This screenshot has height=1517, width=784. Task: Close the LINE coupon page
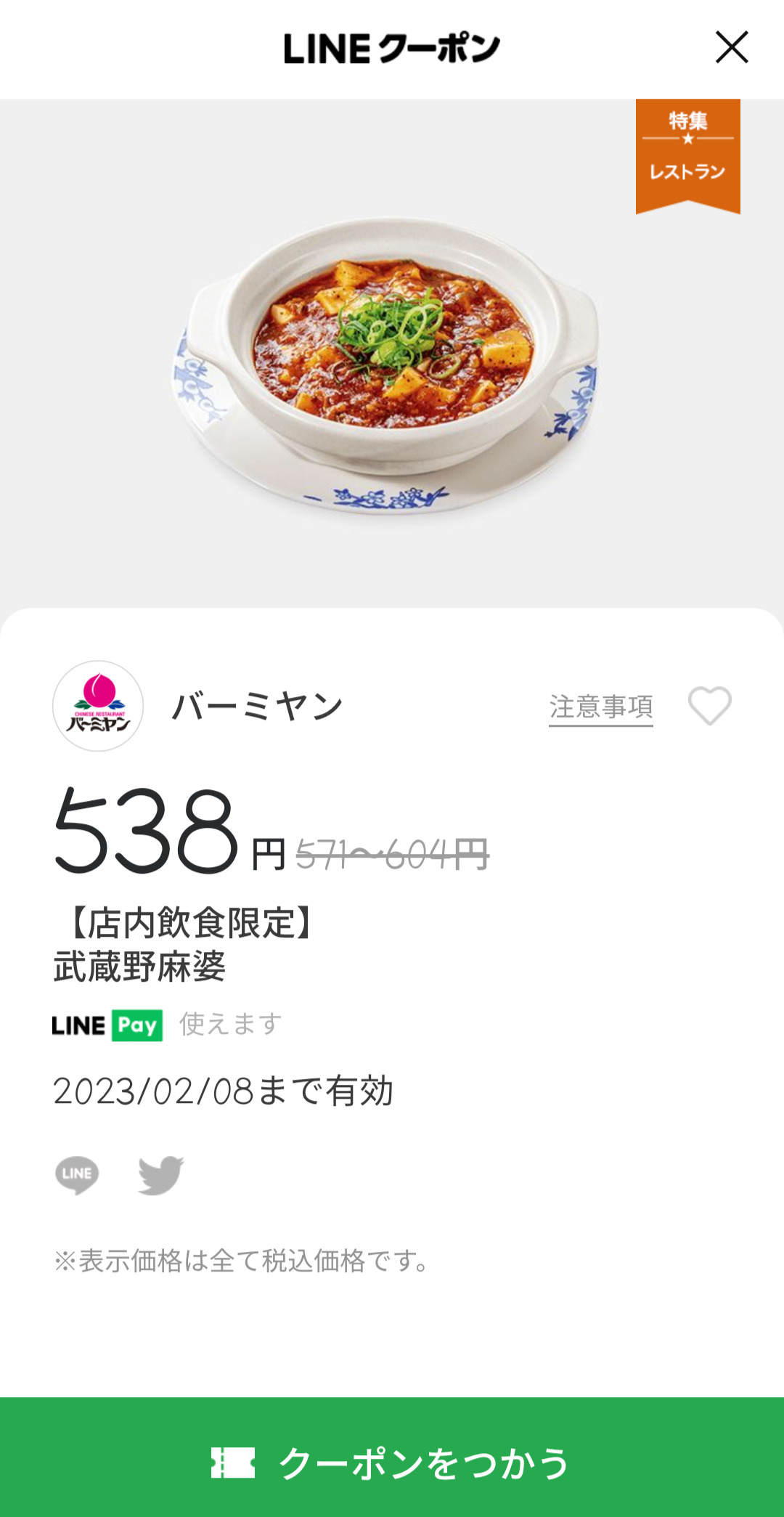731,48
